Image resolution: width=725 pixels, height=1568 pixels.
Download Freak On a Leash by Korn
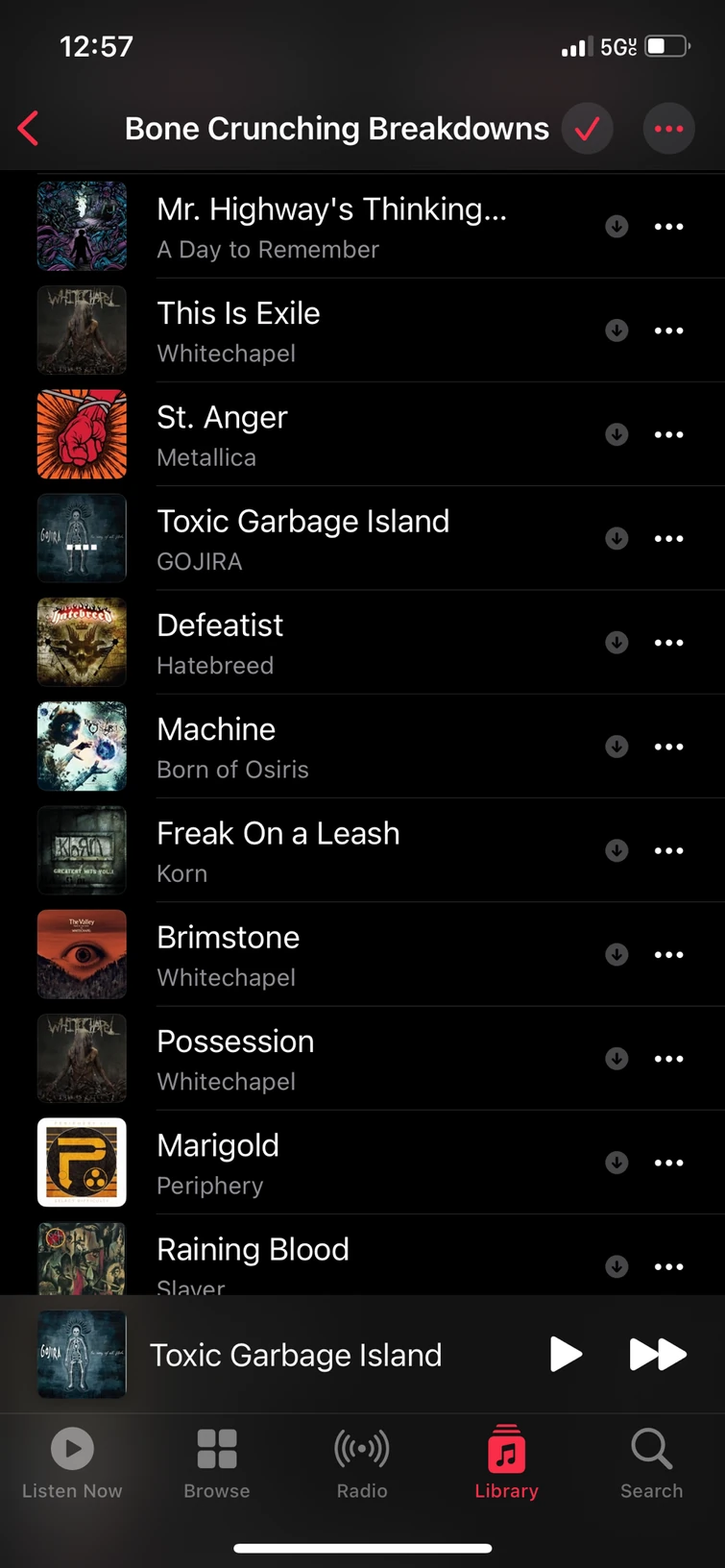pos(616,850)
